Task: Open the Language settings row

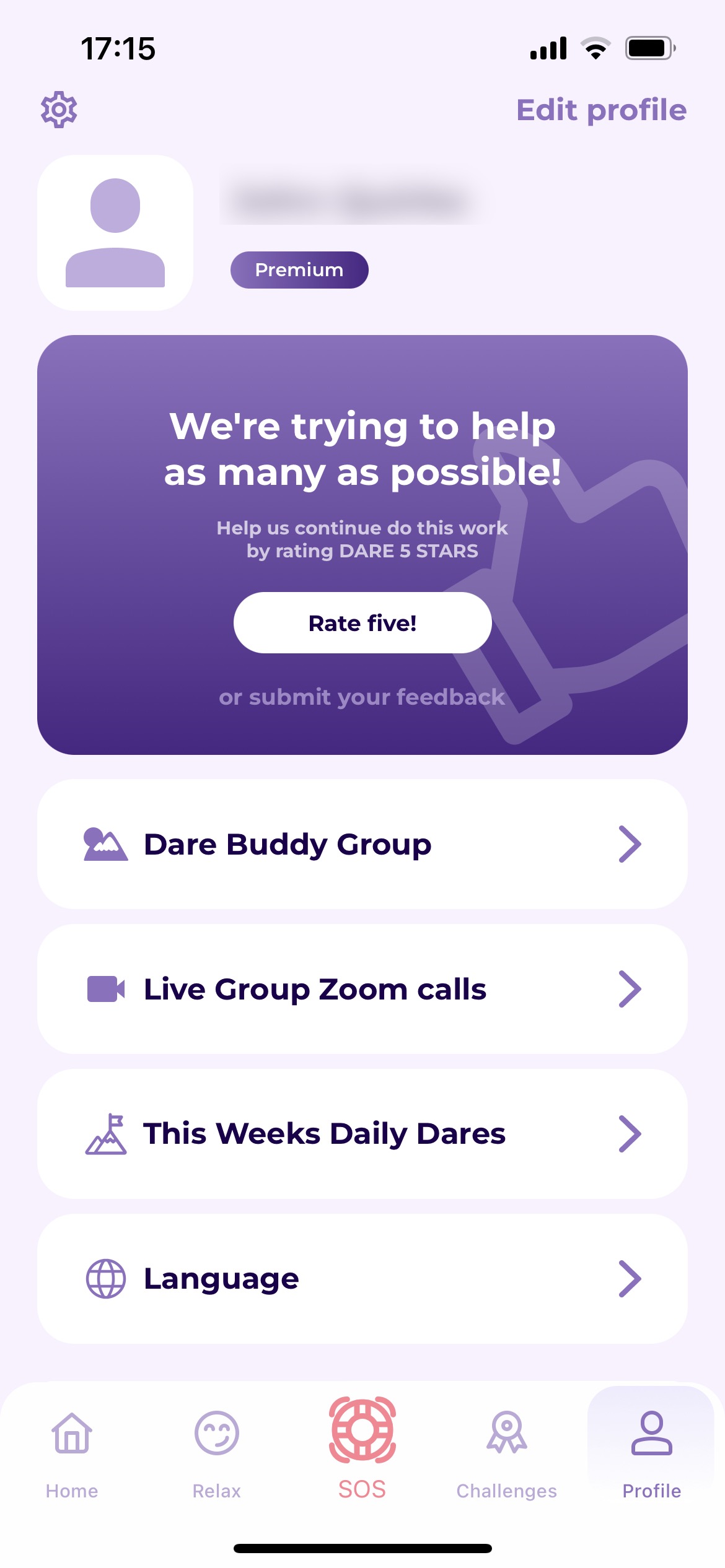Action: coord(362,1279)
